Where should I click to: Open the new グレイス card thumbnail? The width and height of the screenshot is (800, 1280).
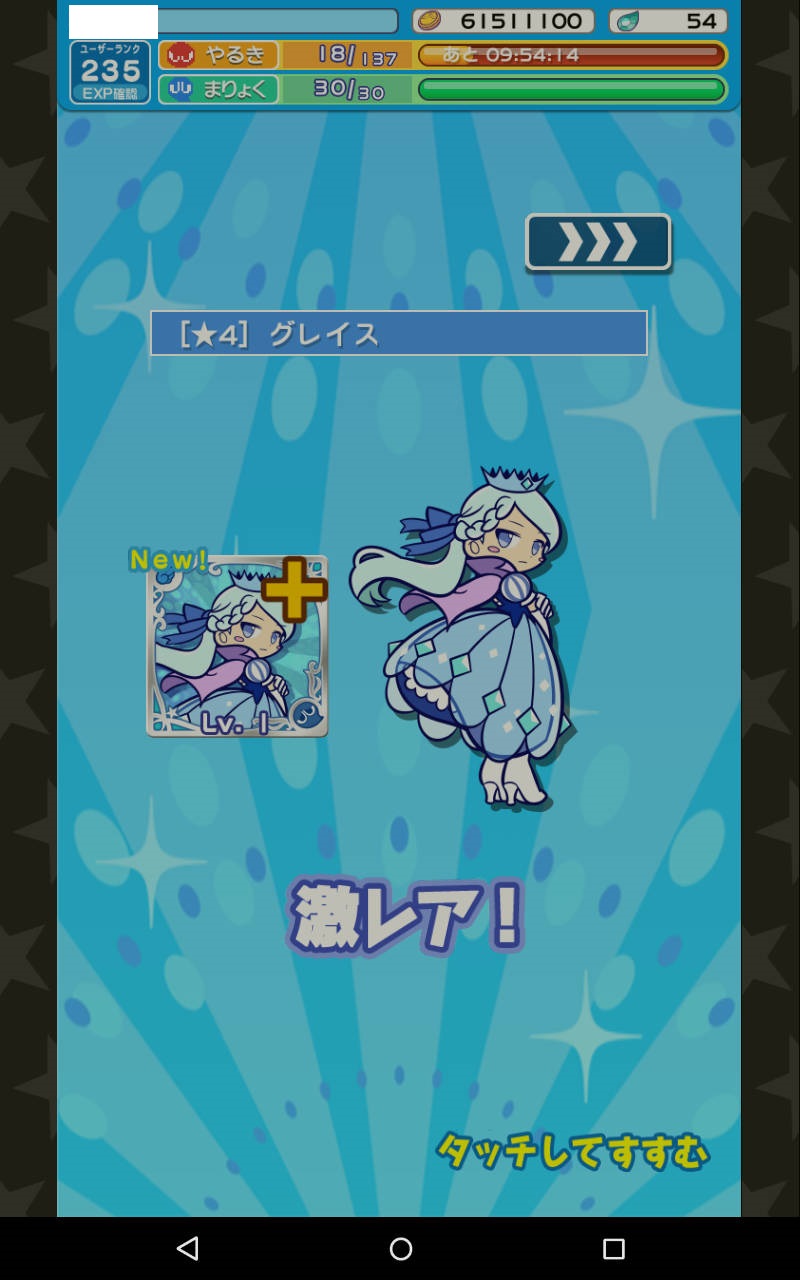coord(237,647)
